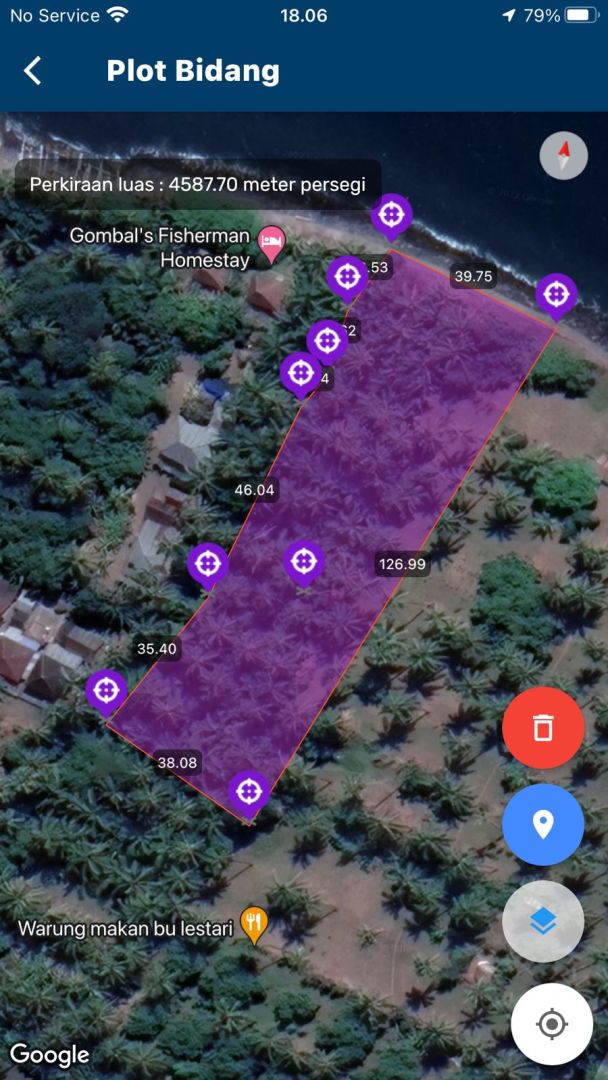
Task: Open Warung makan bu lestari place marker
Action: (255, 924)
